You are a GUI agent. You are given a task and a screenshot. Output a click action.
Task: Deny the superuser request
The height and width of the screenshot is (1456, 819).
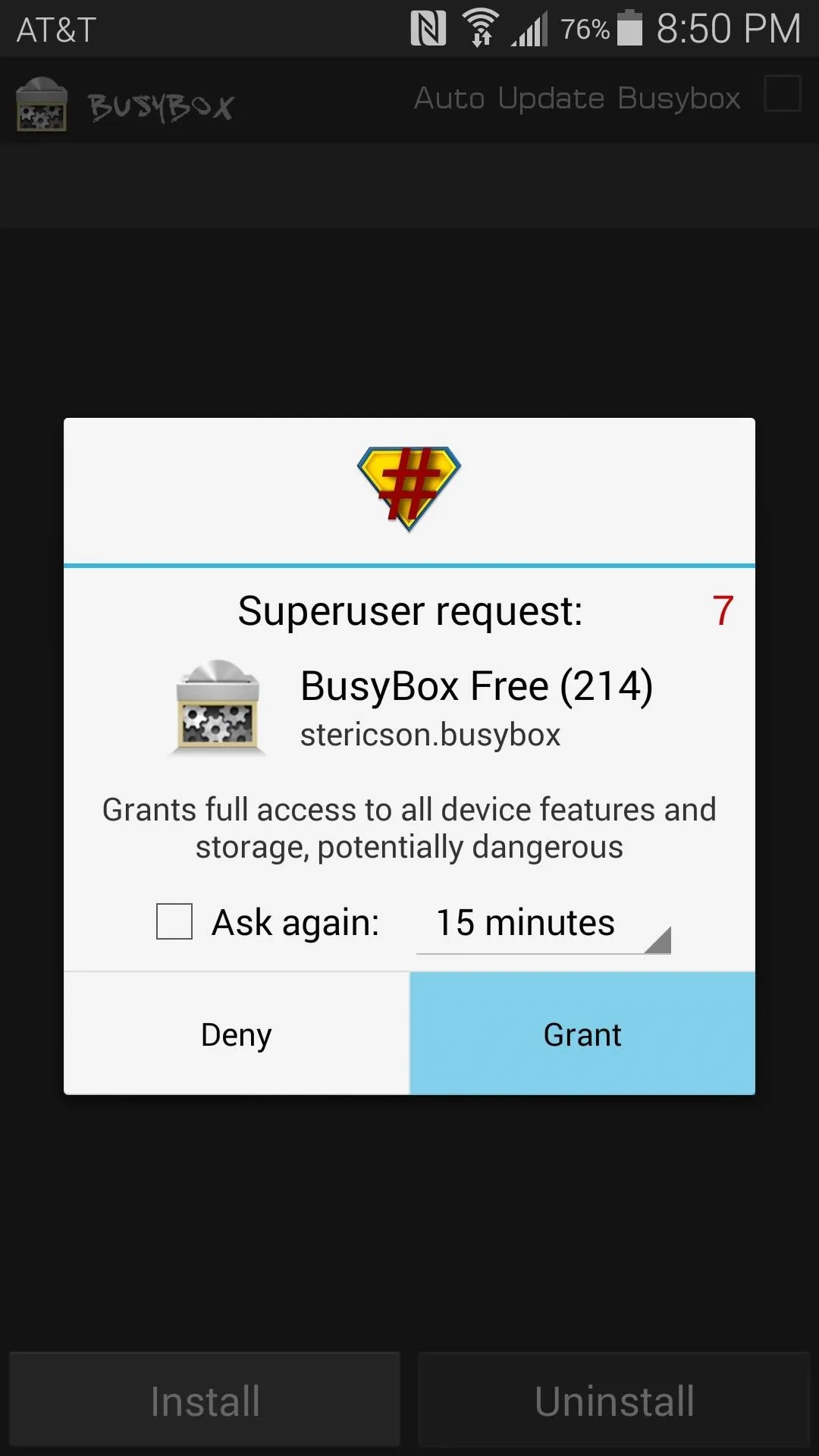click(237, 1034)
